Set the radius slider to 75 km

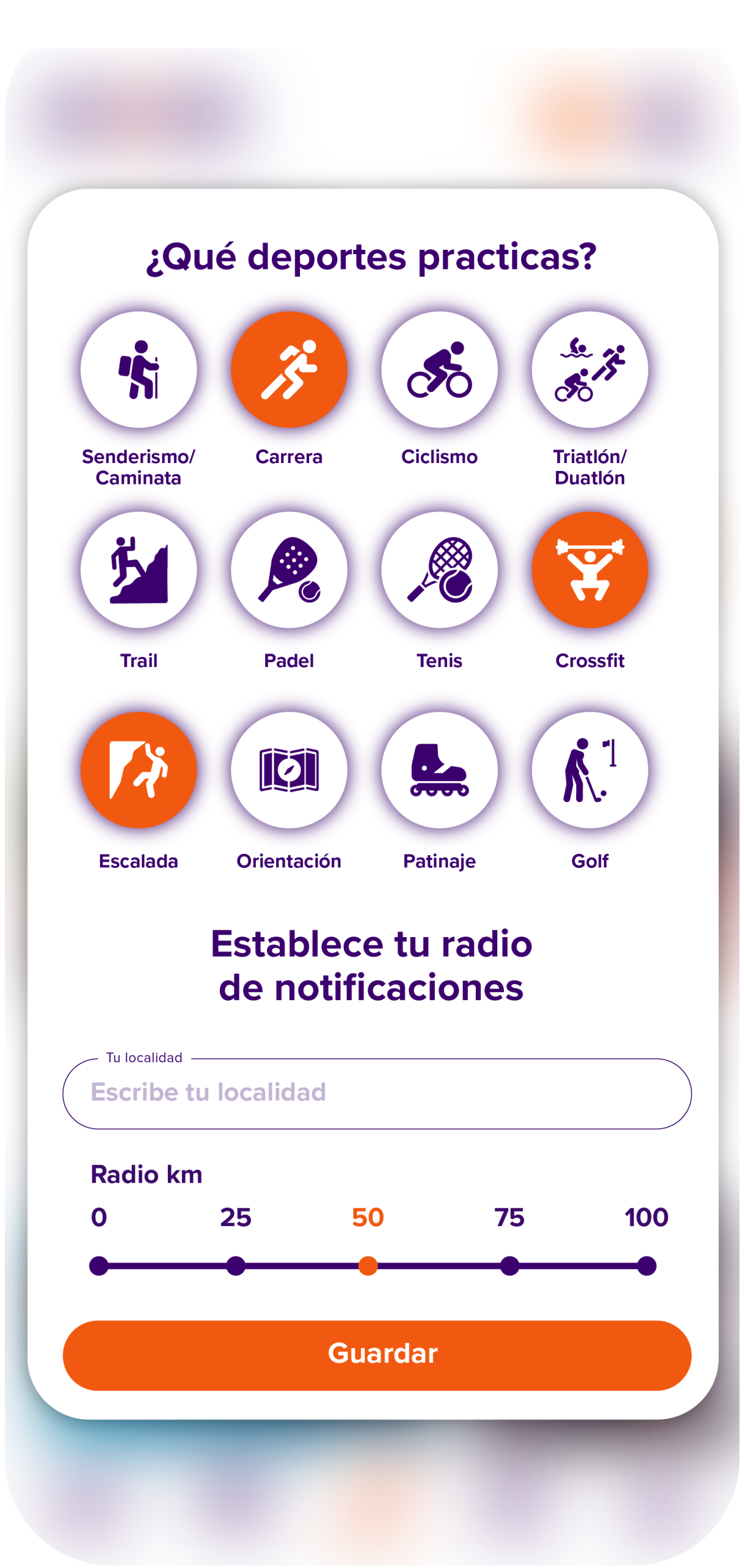[x=509, y=1265]
